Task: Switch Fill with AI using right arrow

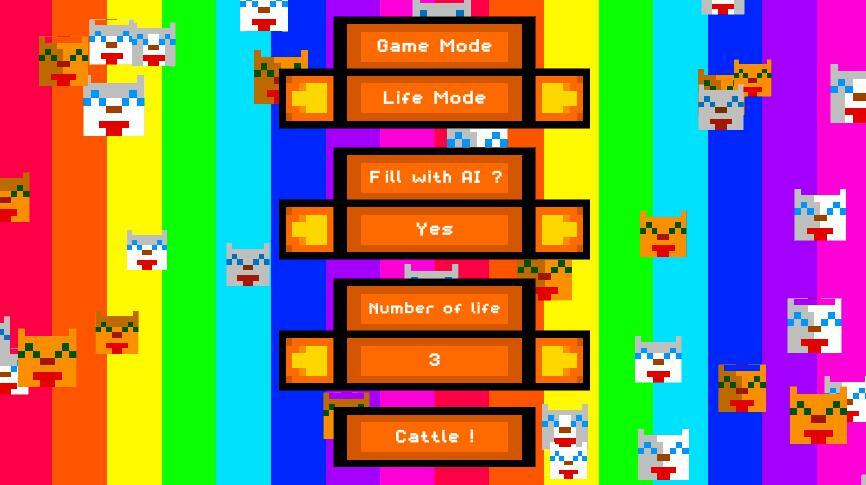Action: click(559, 229)
